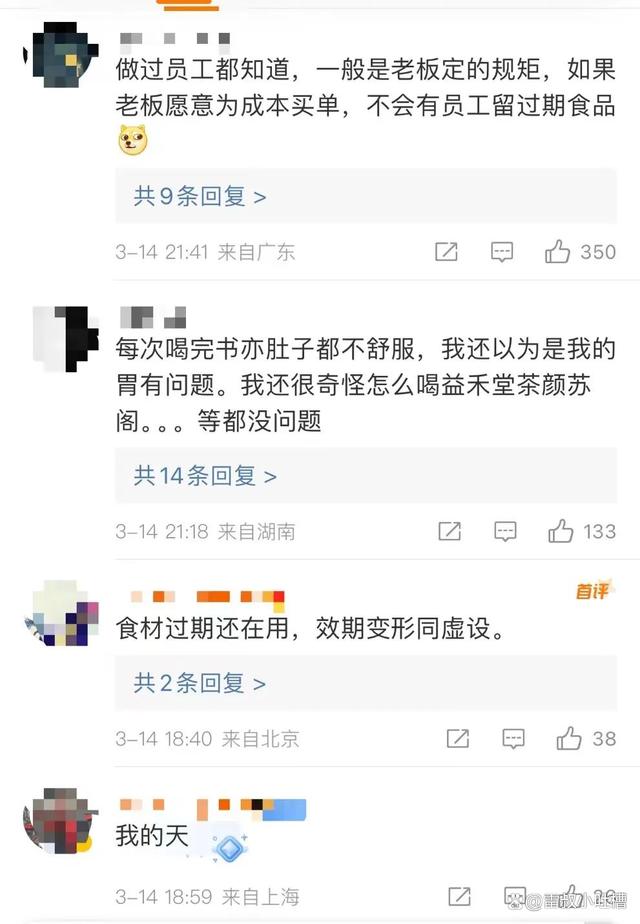640x924 pixels.
Task: Expand the 共9条回复 replies
Action: point(200,196)
